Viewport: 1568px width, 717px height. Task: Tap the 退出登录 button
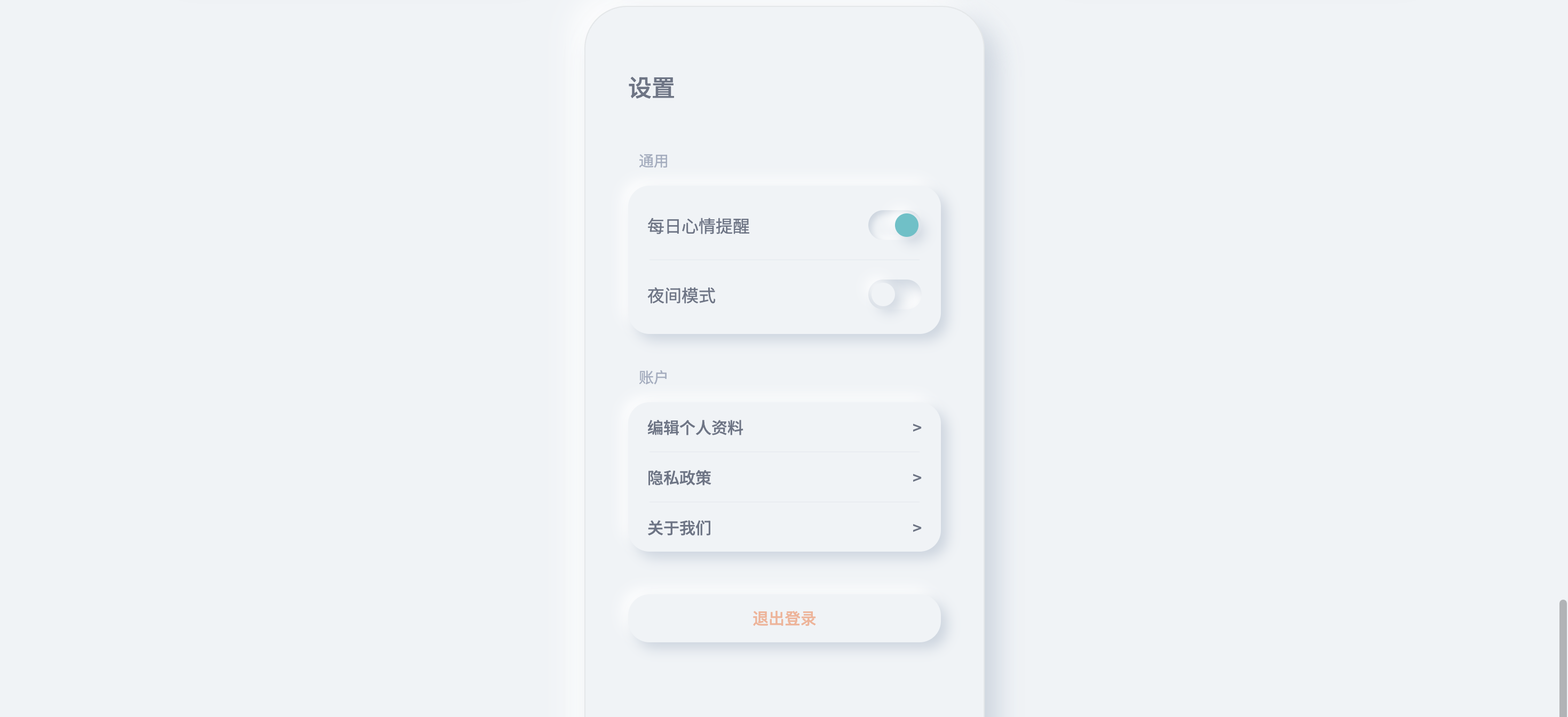pos(784,618)
